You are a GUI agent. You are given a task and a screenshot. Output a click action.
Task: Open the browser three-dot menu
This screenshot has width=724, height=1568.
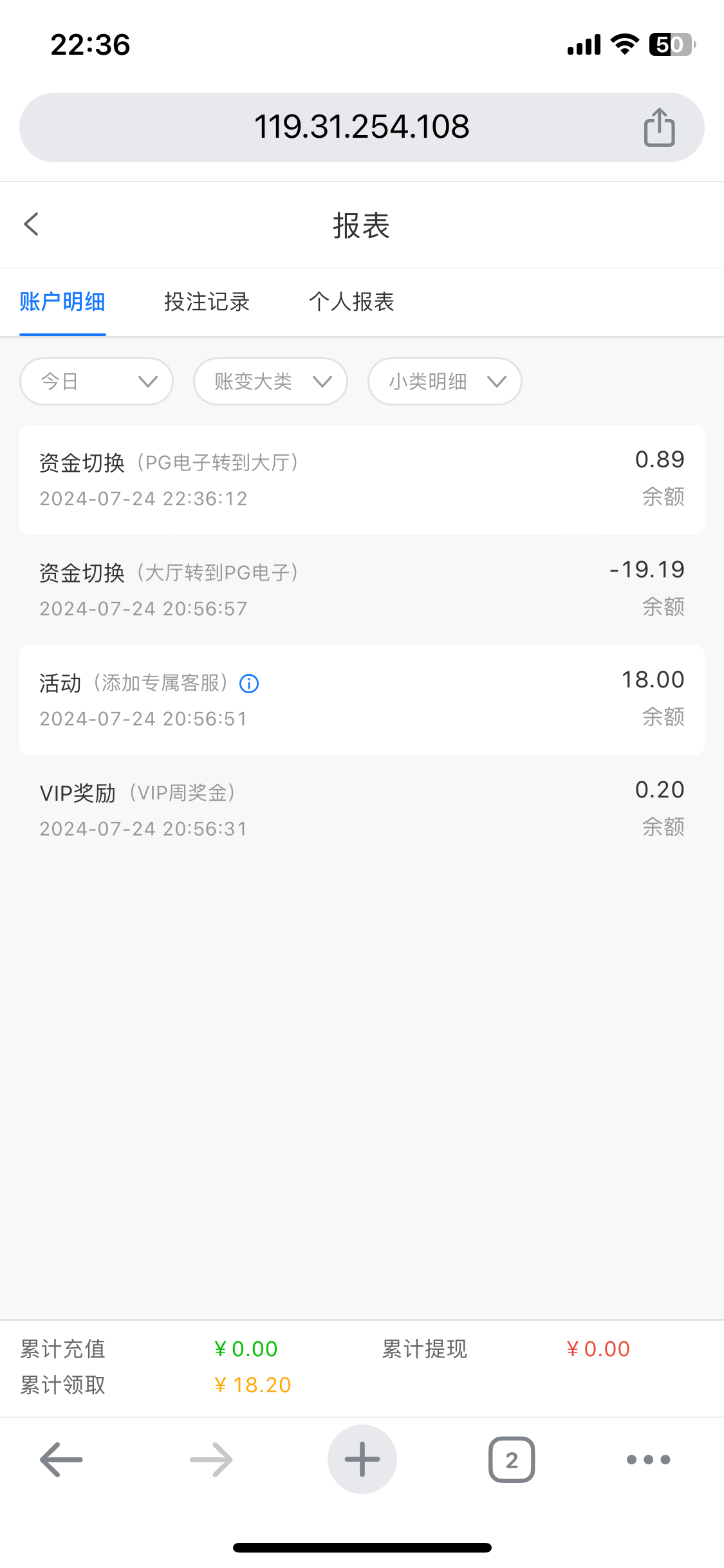click(x=648, y=1459)
